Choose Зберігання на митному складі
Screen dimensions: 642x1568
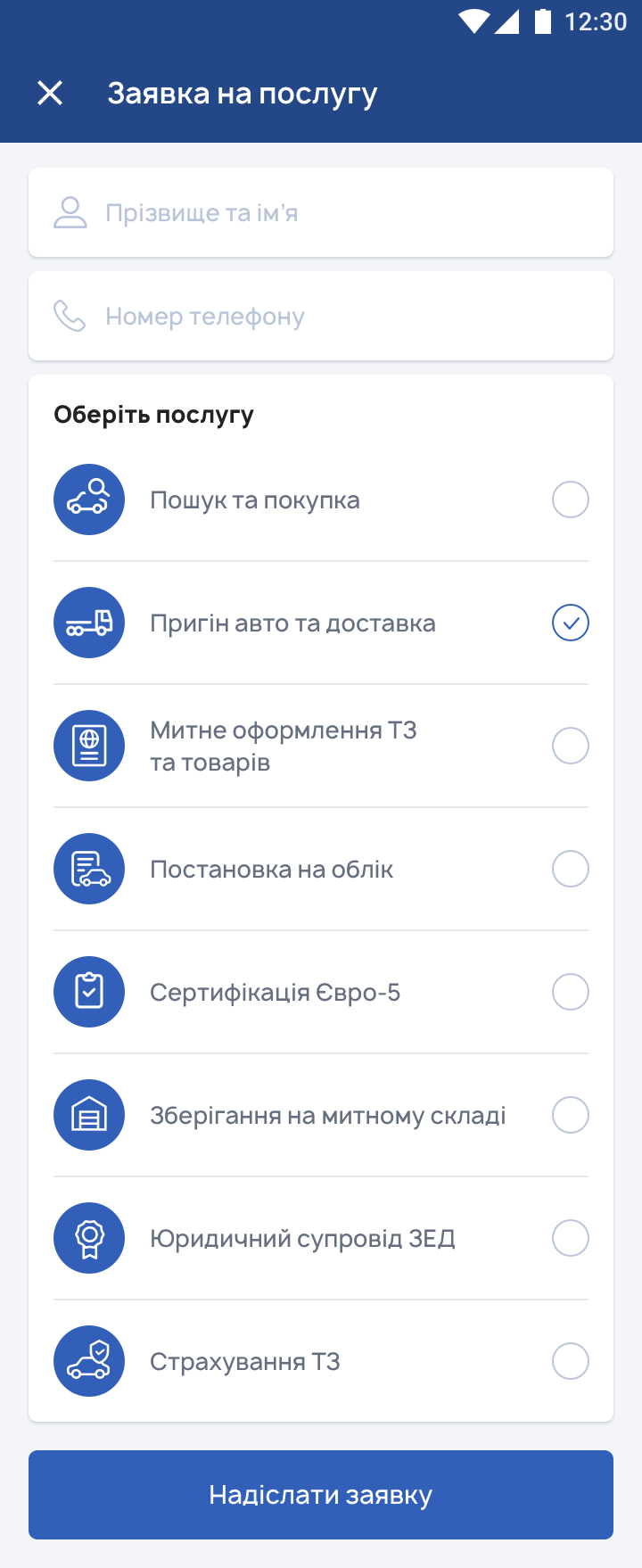[570, 1115]
